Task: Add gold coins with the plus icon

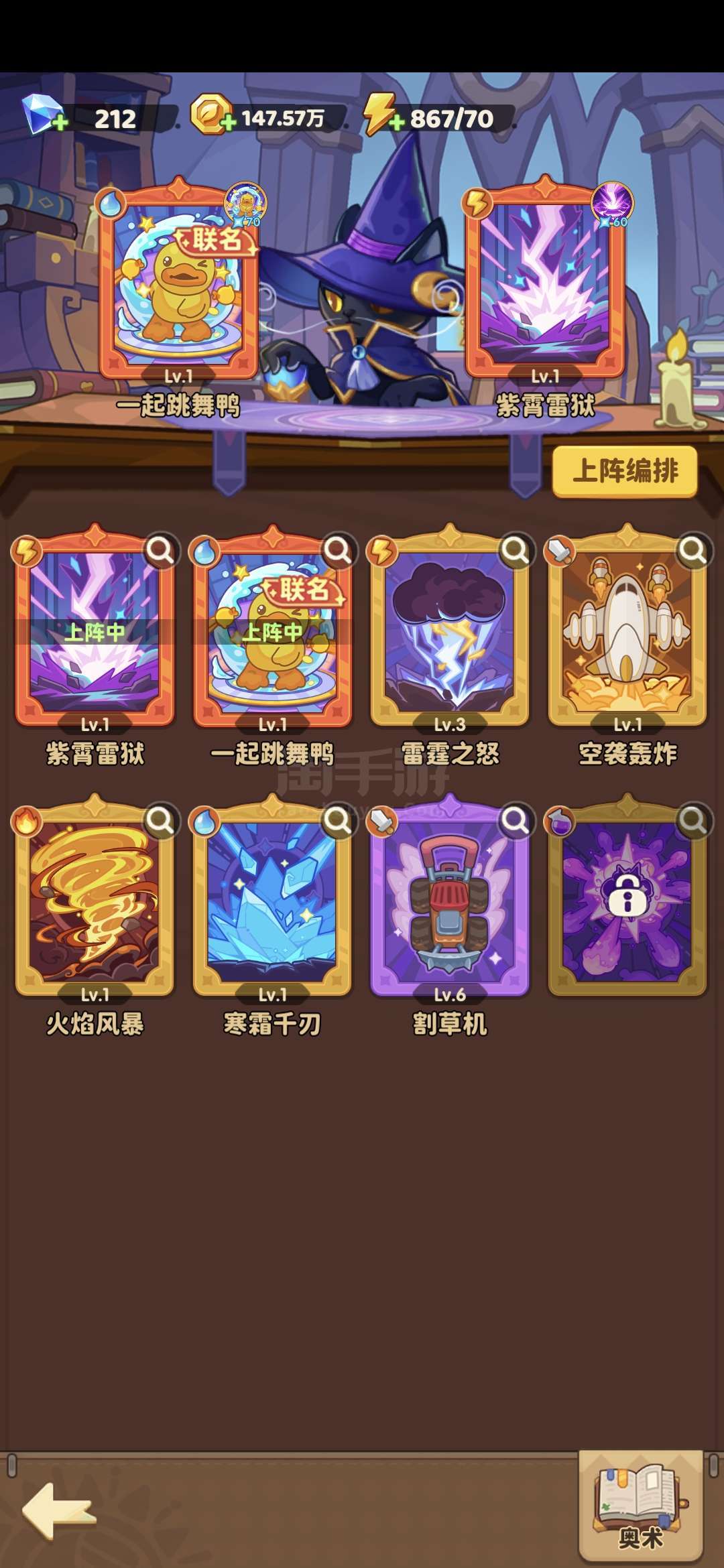Action: tap(228, 123)
